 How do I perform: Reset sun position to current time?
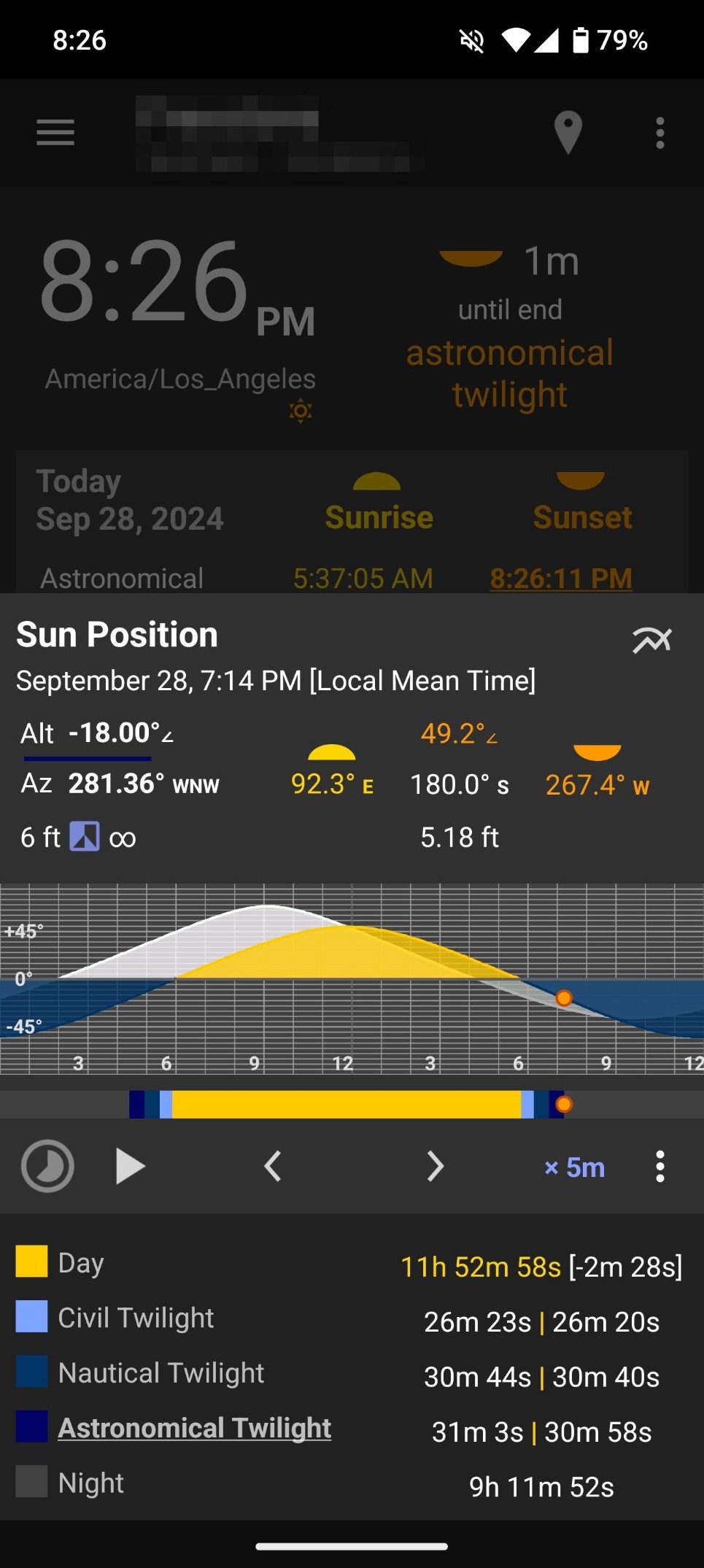(47, 1166)
